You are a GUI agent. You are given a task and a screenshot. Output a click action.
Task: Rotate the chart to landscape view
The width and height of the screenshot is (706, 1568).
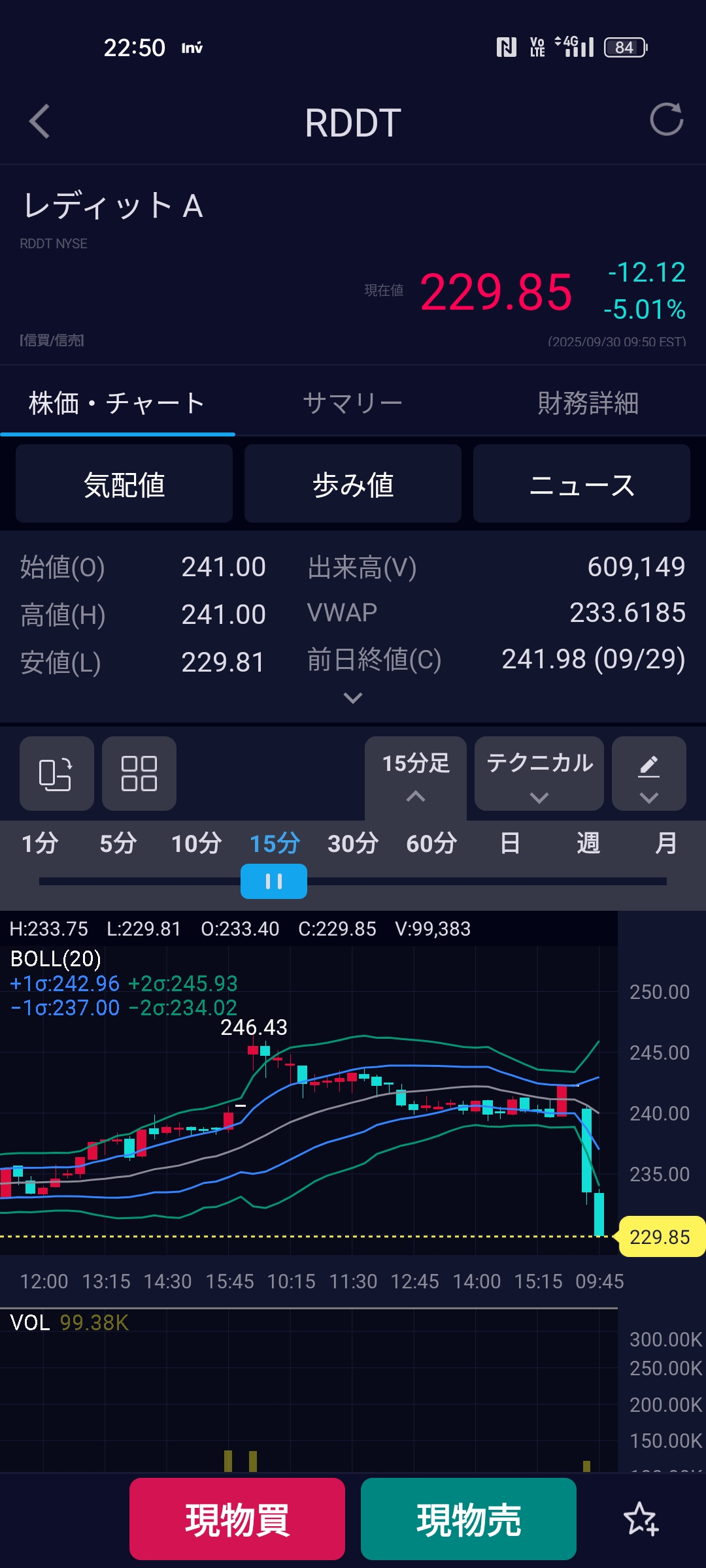coord(56,774)
